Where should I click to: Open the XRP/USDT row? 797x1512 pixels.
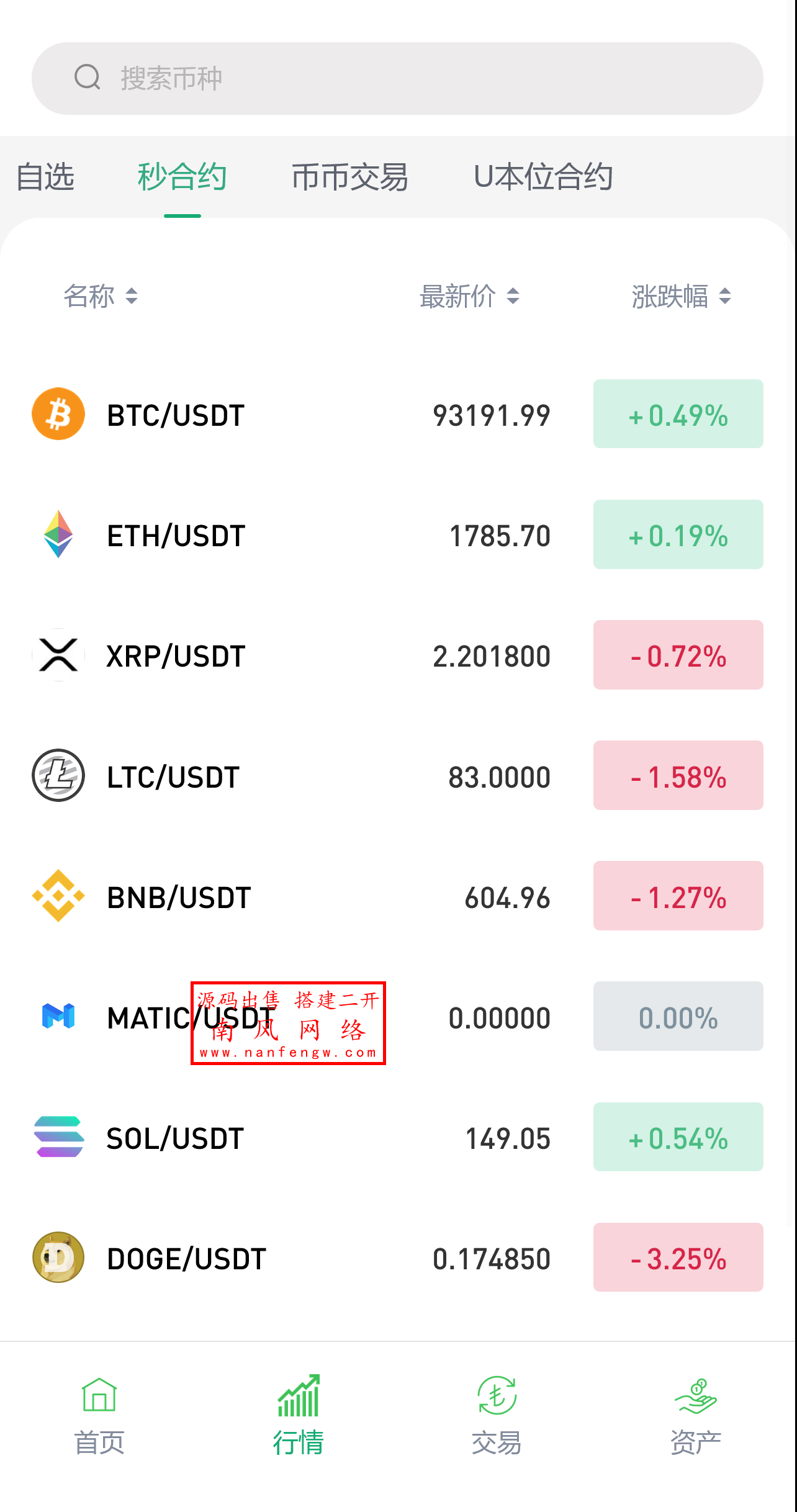[x=397, y=655]
